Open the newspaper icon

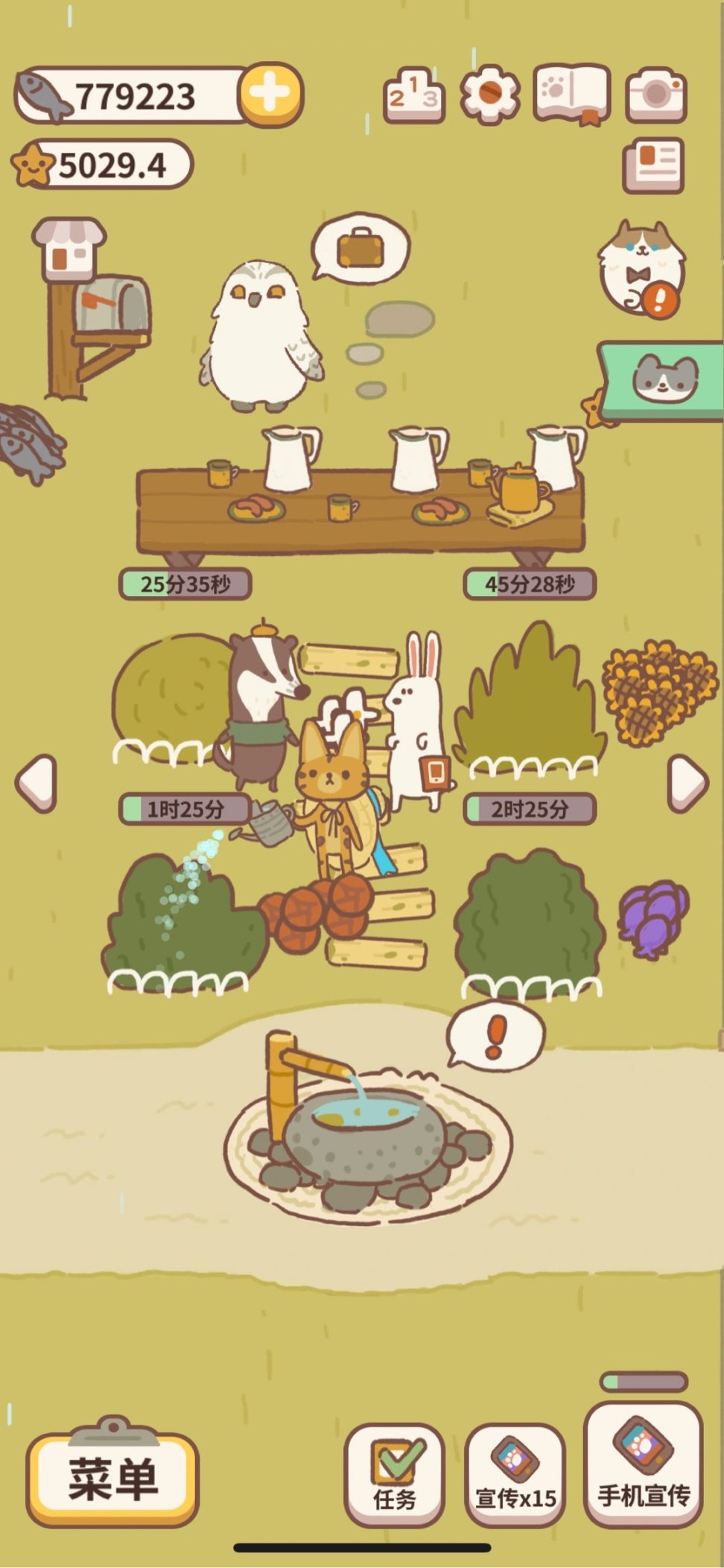pyautogui.click(x=653, y=165)
